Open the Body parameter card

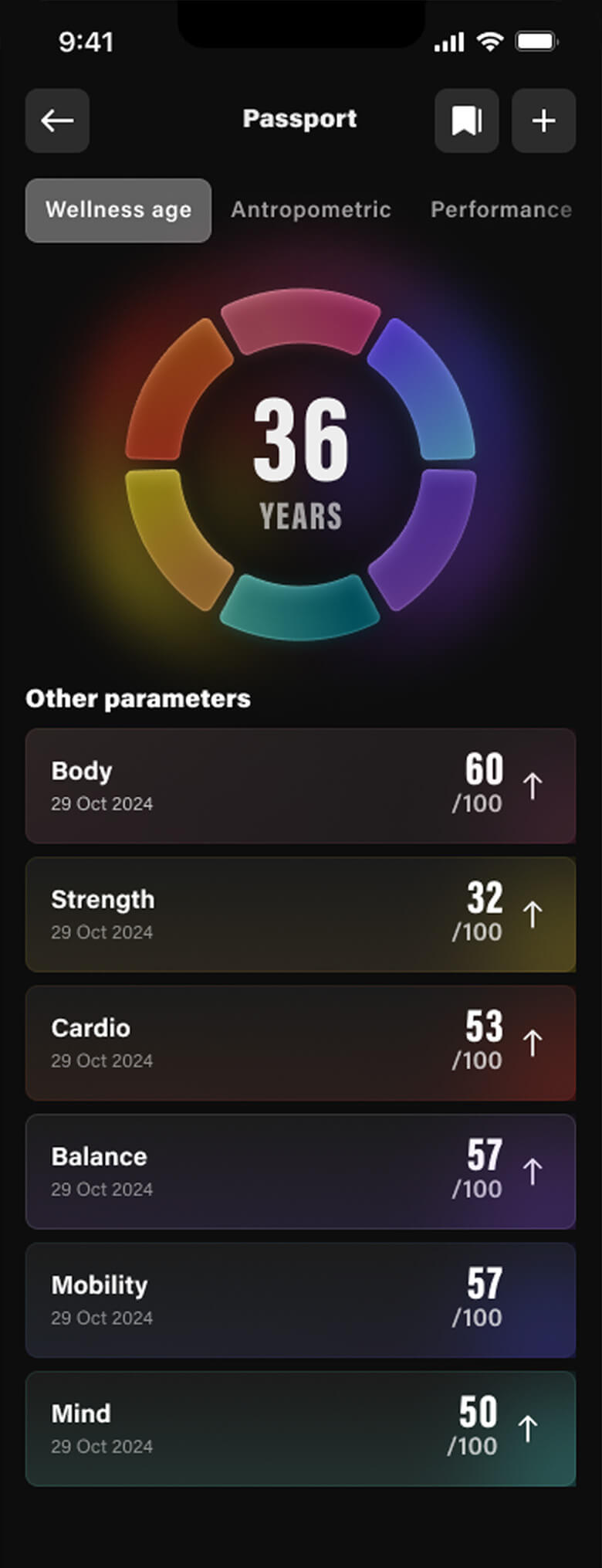pyautogui.click(x=300, y=786)
